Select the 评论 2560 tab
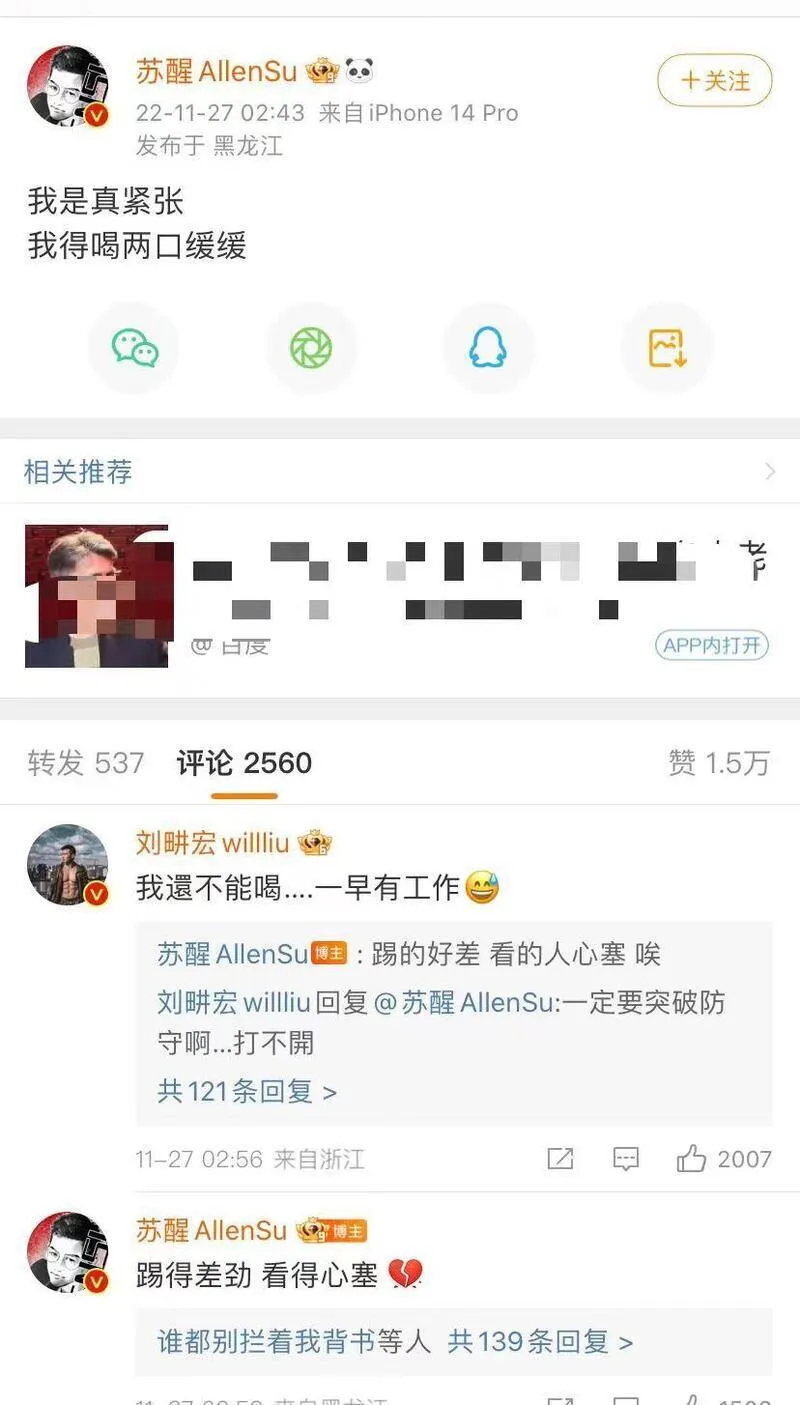The height and width of the screenshot is (1405, 800). [244, 763]
